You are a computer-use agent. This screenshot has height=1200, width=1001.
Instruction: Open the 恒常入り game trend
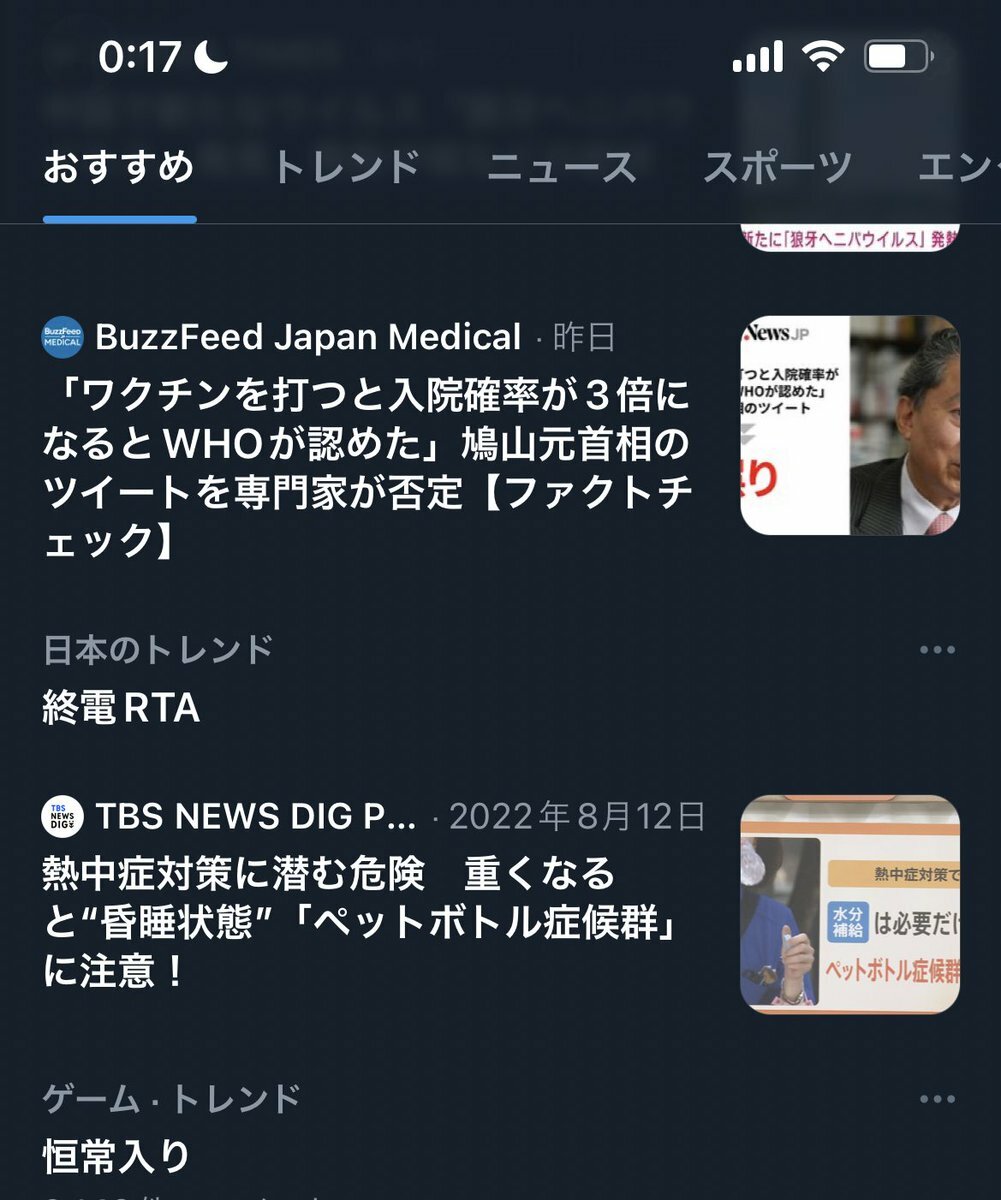116,1157
